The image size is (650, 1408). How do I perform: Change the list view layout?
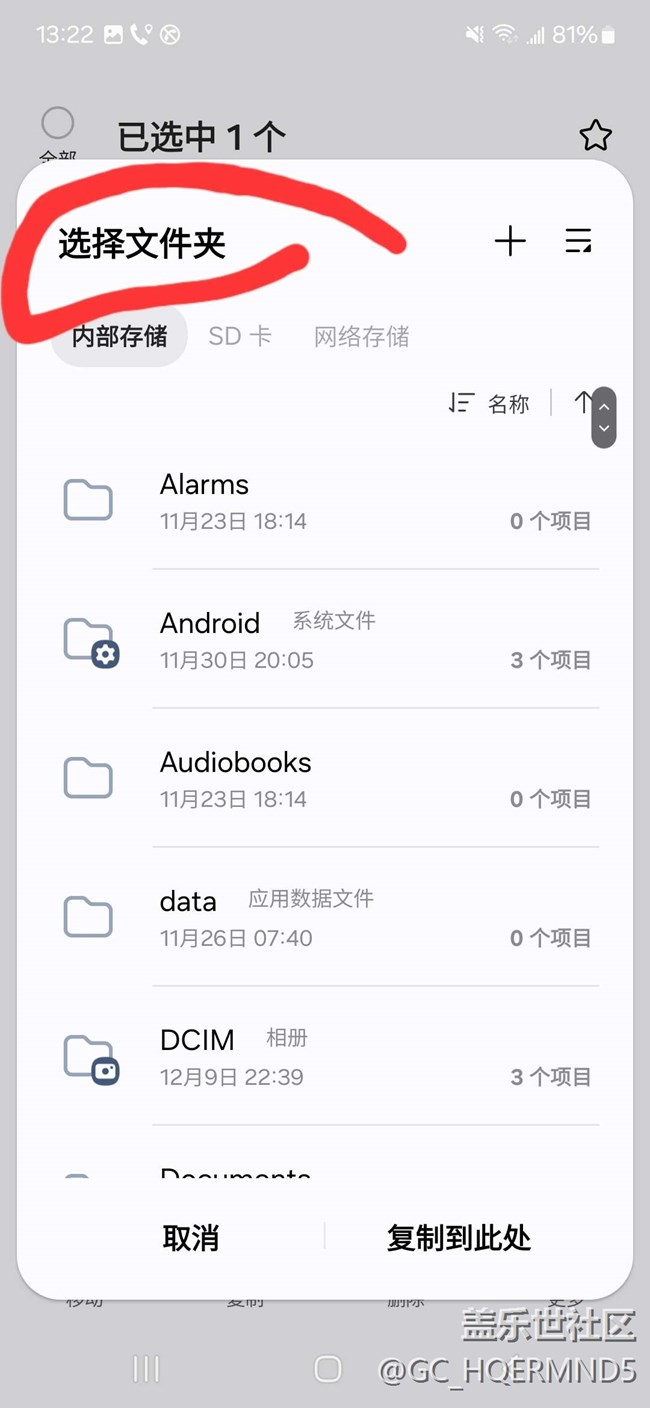[x=578, y=241]
